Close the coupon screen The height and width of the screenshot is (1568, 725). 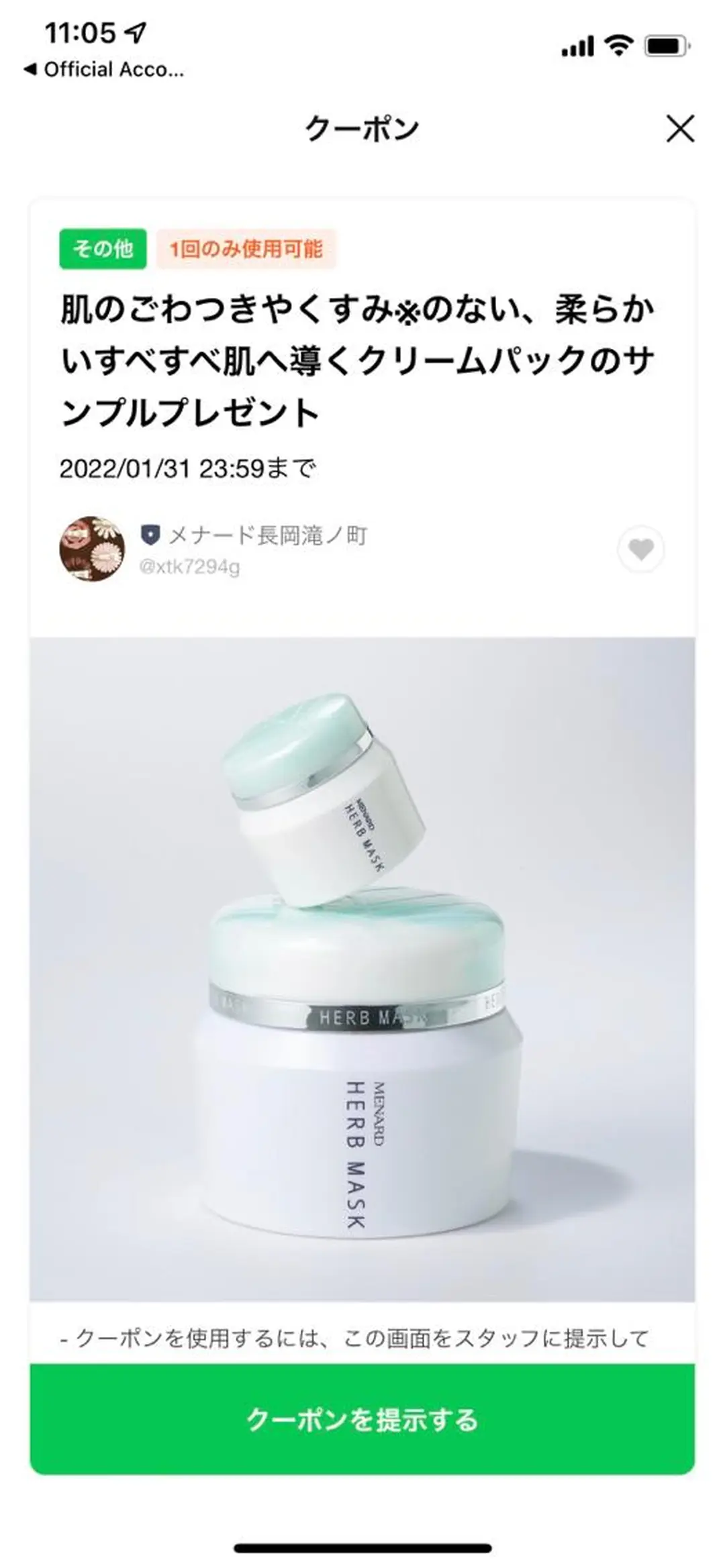(680, 128)
